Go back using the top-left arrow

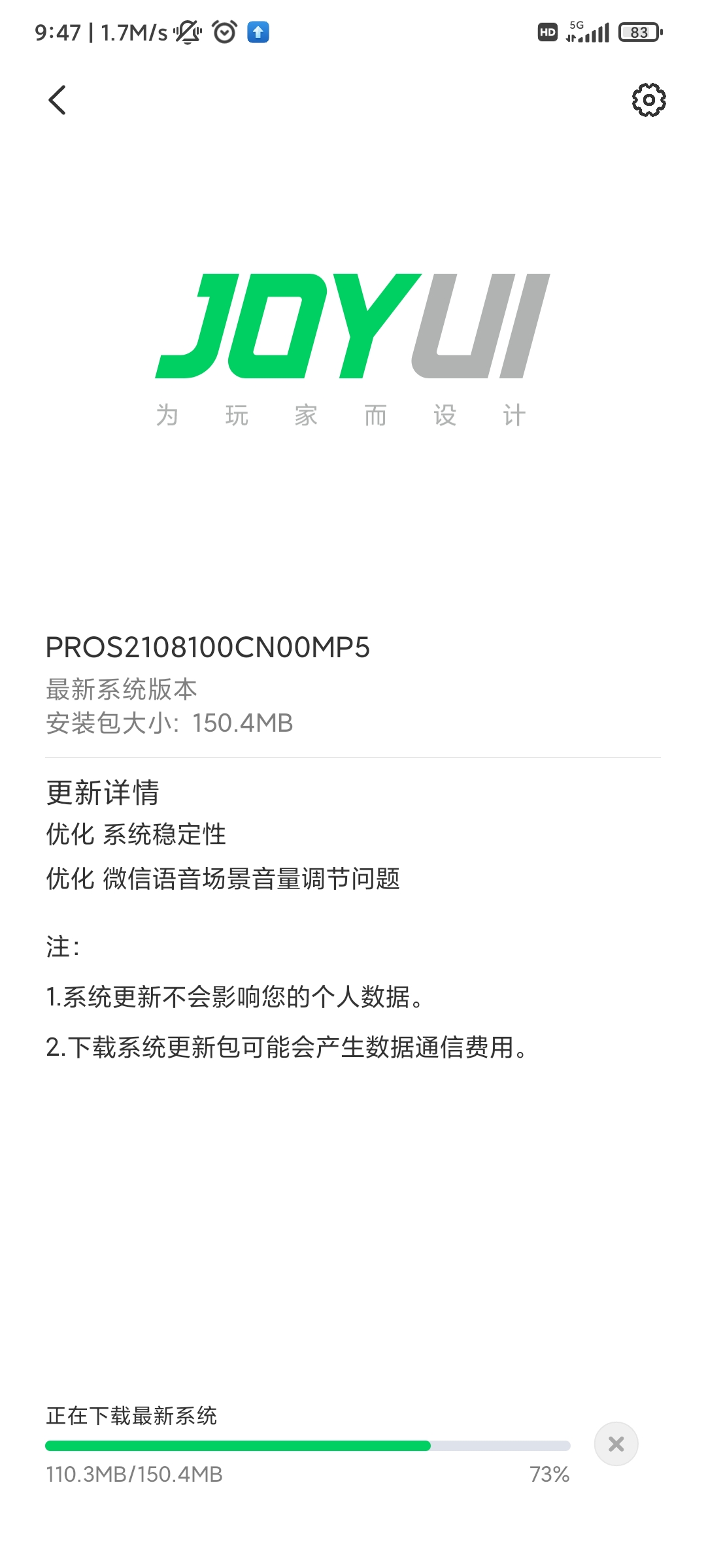click(x=58, y=100)
